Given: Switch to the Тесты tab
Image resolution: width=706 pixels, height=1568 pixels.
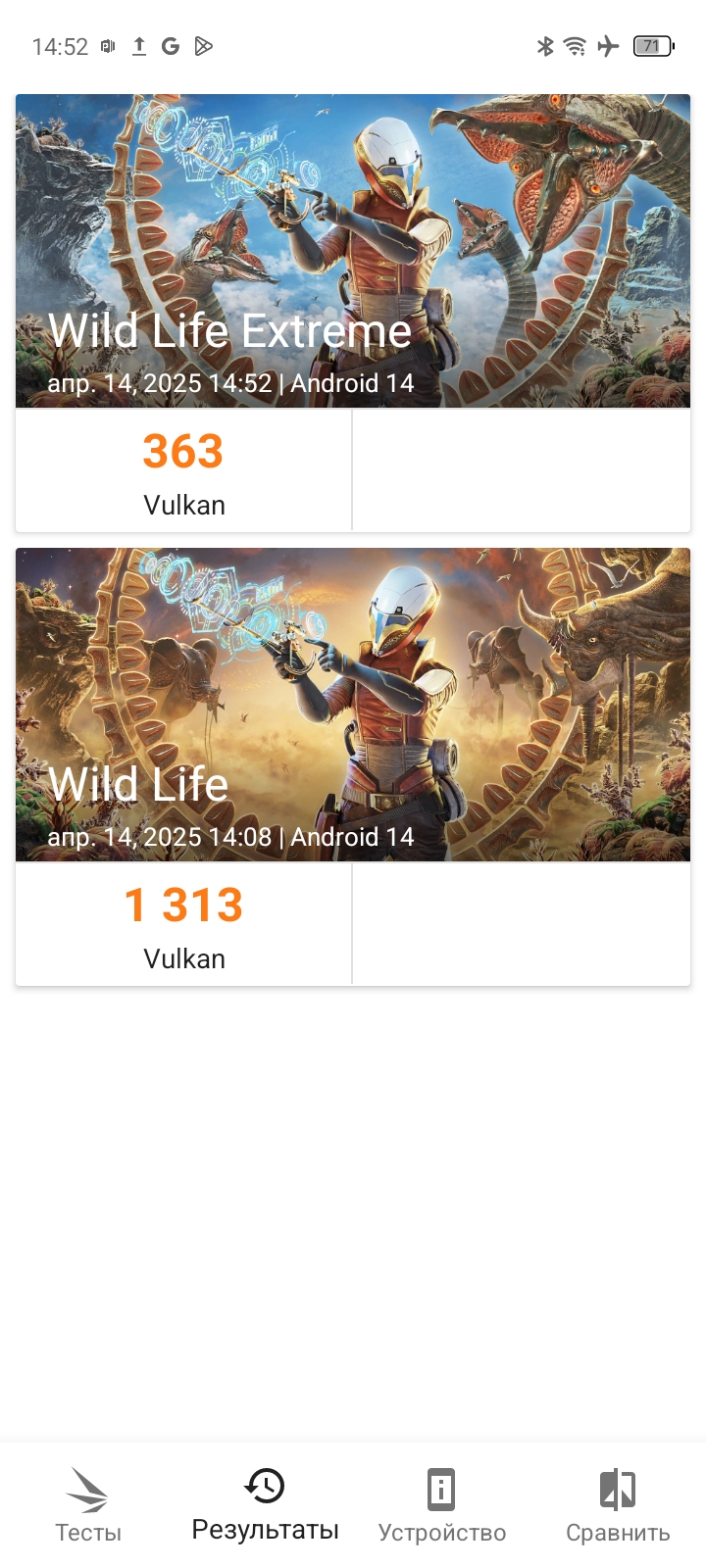Looking at the screenshot, I should [x=88, y=1505].
